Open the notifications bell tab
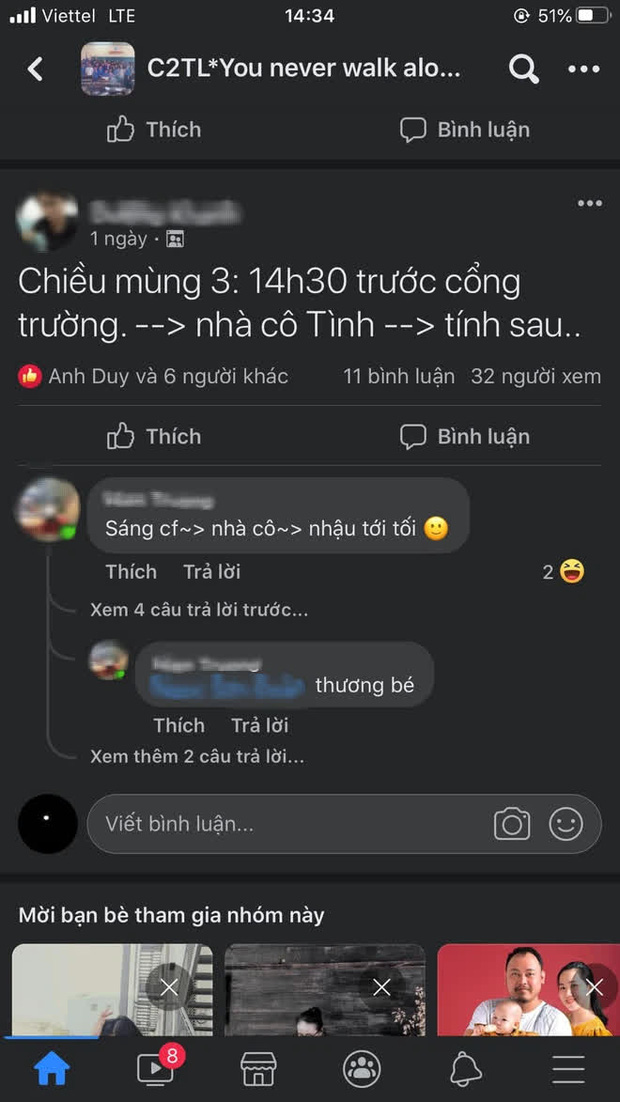Image resolution: width=620 pixels, height=1102 pixels. coord(466,1068)
